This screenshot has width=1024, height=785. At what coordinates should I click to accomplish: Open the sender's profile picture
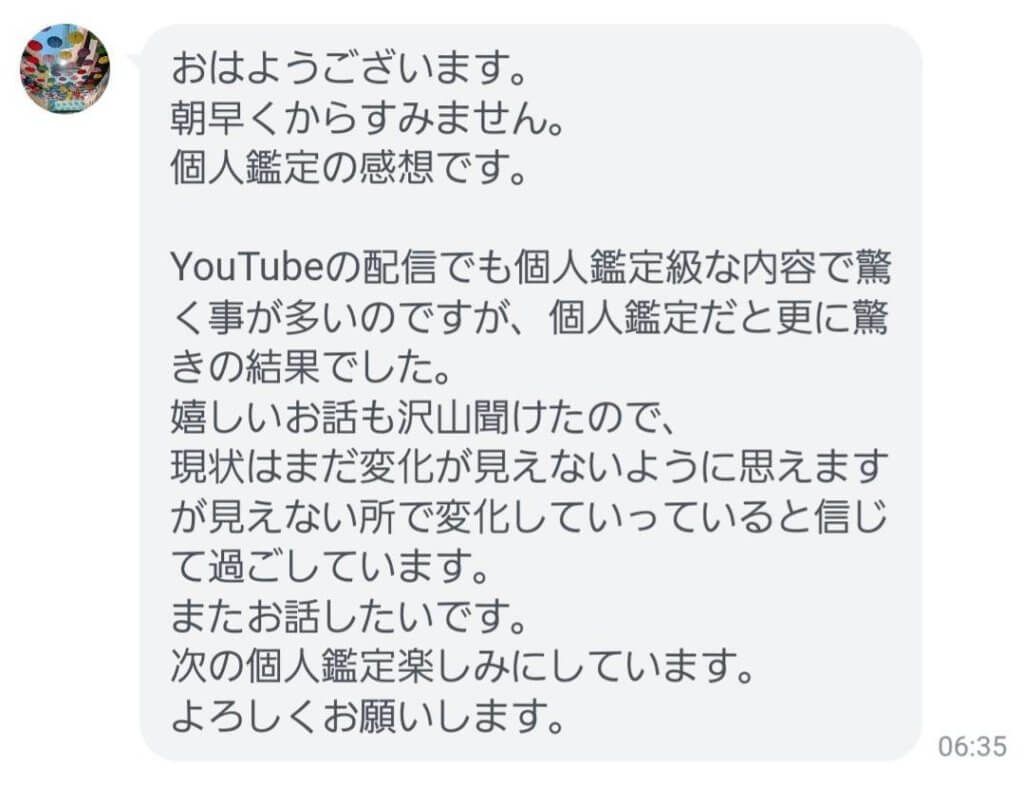coord(65,68)
